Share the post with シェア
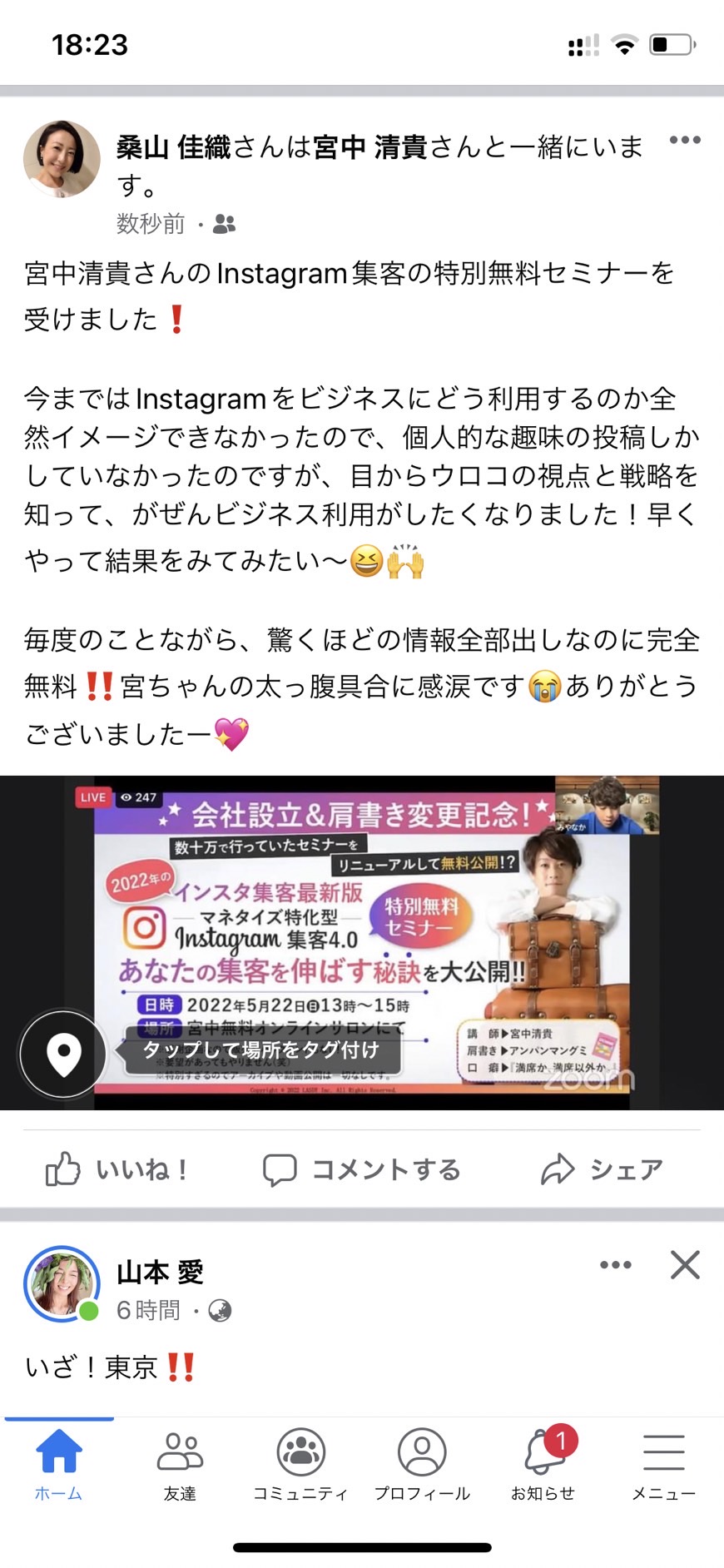Image resolution: width=724 pixels, height=1568 pixels. point(602,1169)
